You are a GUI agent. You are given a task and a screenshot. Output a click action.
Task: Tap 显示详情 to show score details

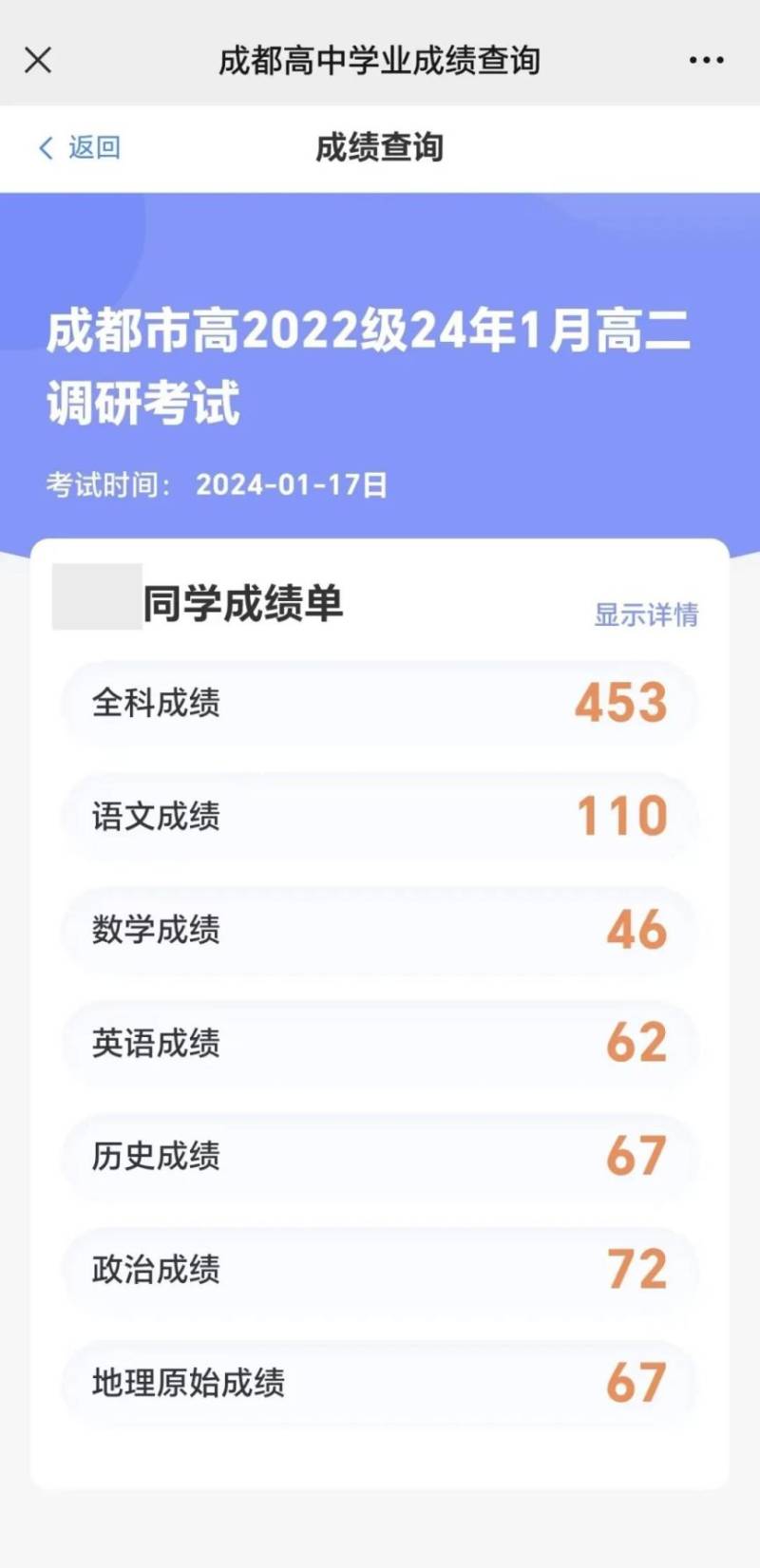pos(646,614)
